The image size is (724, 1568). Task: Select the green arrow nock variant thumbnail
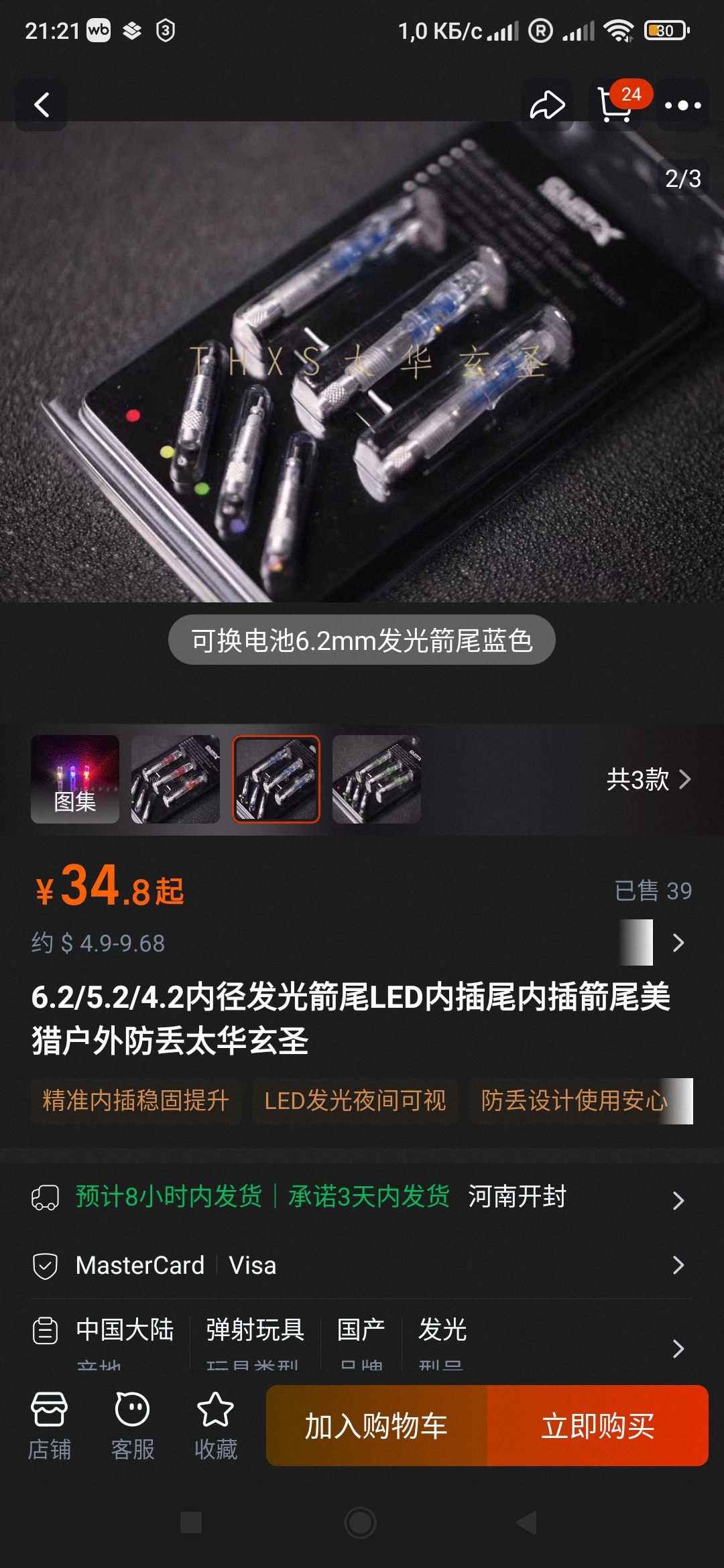[x=377, y=779]
